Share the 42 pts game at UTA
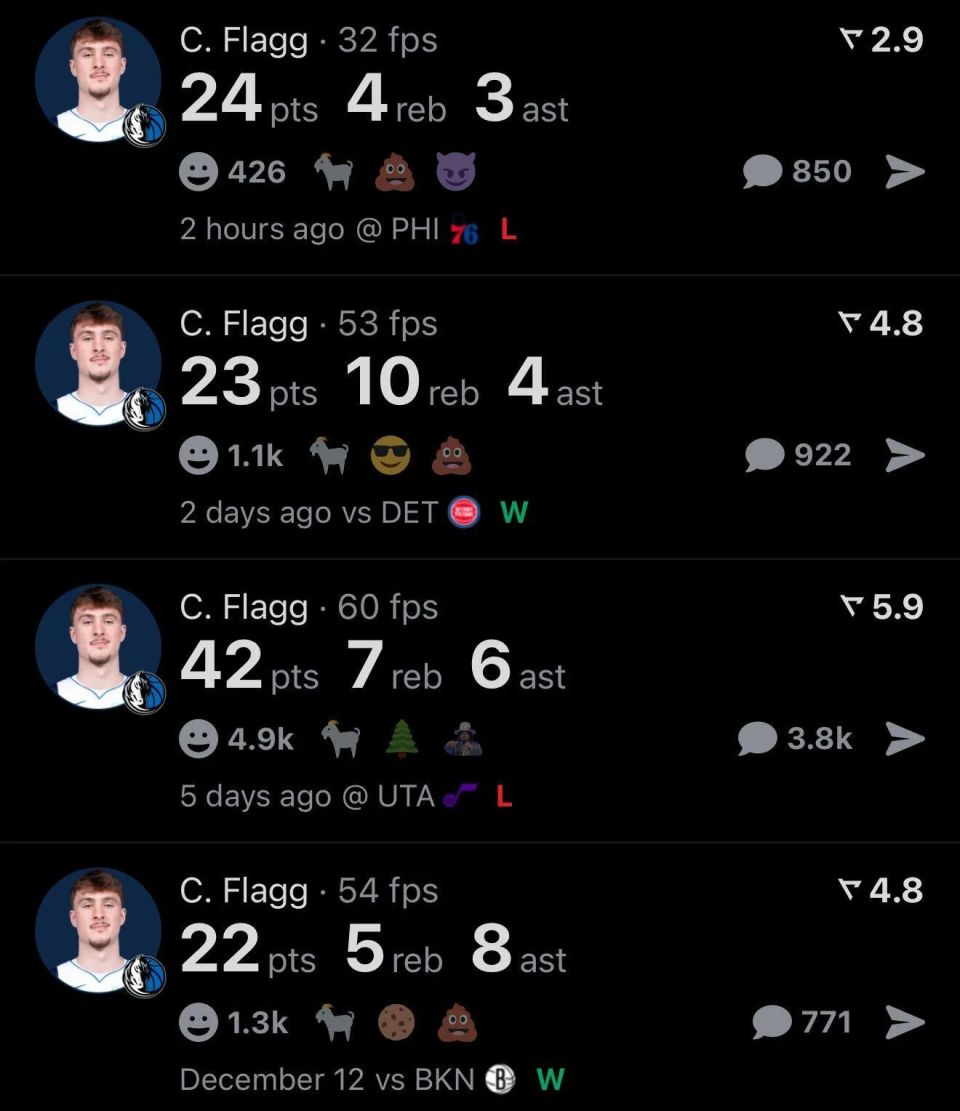Viewport: 960px width, 1111px height. point(904,739)
